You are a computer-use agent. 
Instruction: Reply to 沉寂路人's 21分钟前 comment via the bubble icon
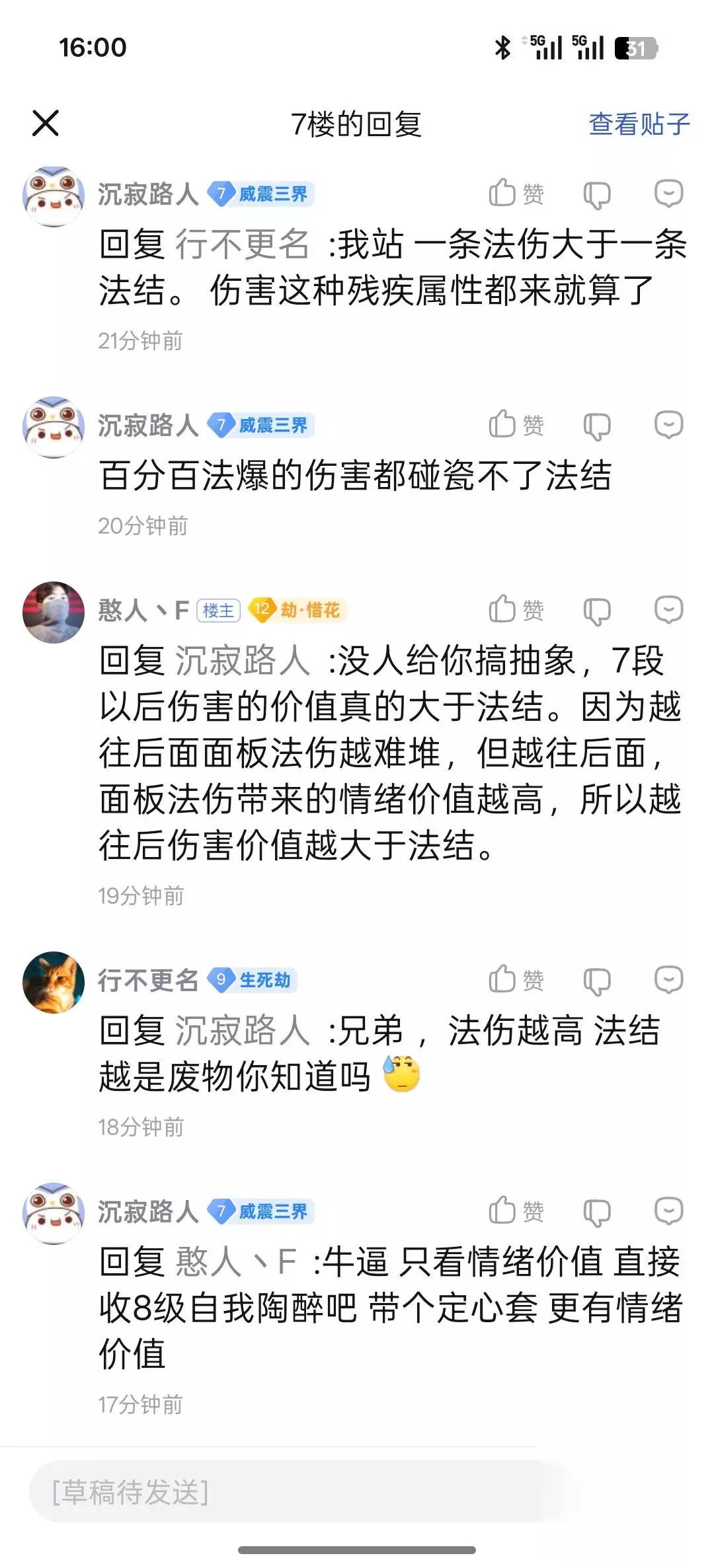pos(668,194)
